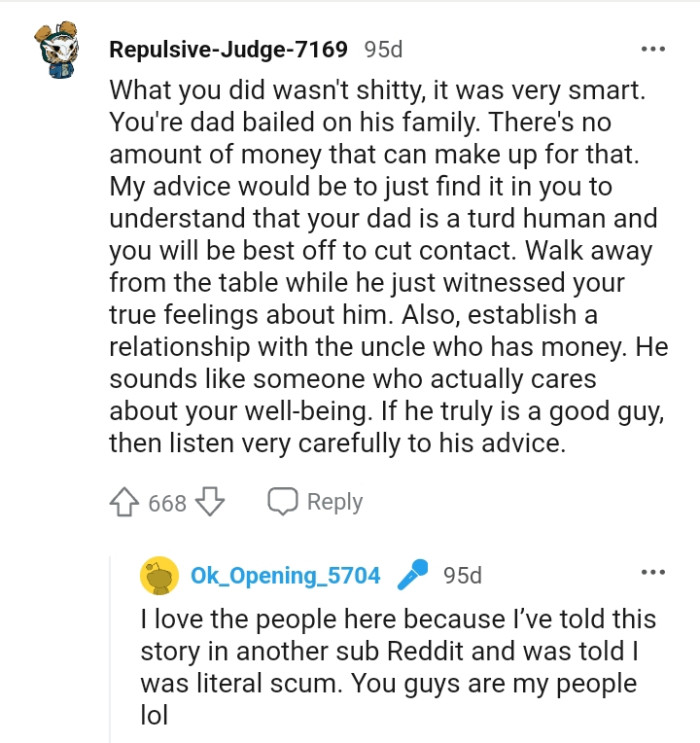Viewport: 700px width, 743px height.
Task: View Ok_Opening_5704's user profile
Action: coord(285,575)
